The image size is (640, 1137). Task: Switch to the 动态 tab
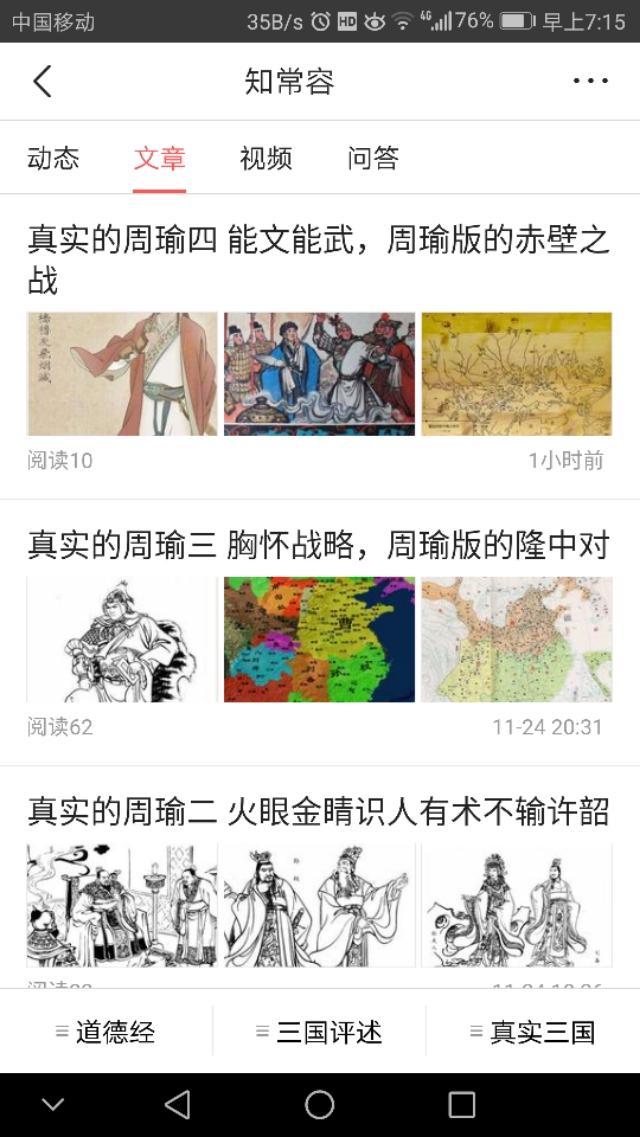coord(53,158)
